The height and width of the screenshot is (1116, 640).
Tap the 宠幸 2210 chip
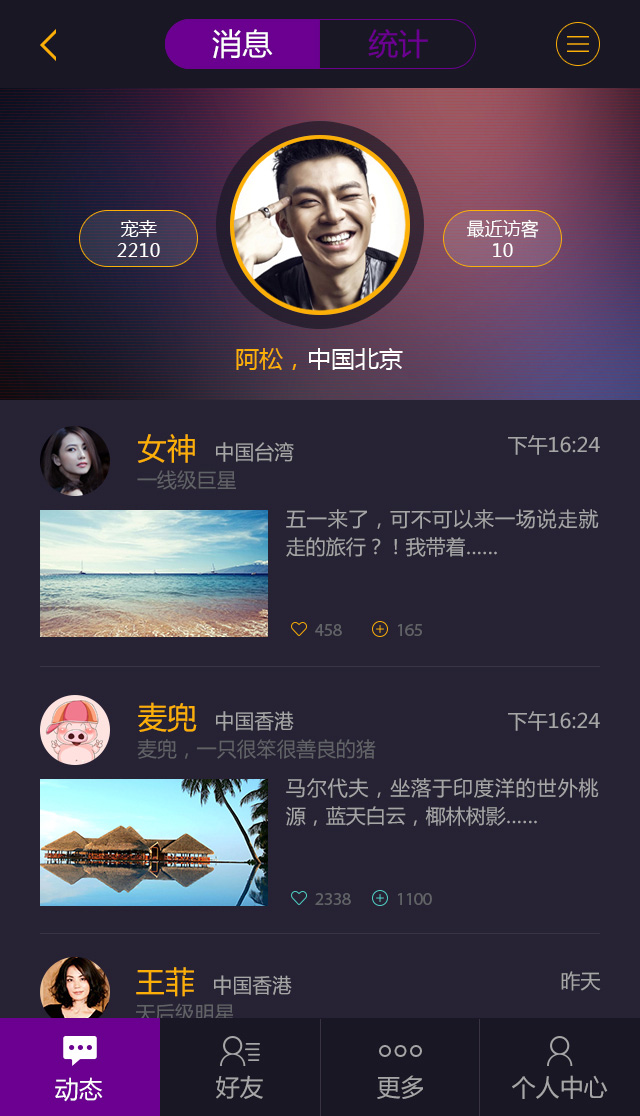pos(138,239)
